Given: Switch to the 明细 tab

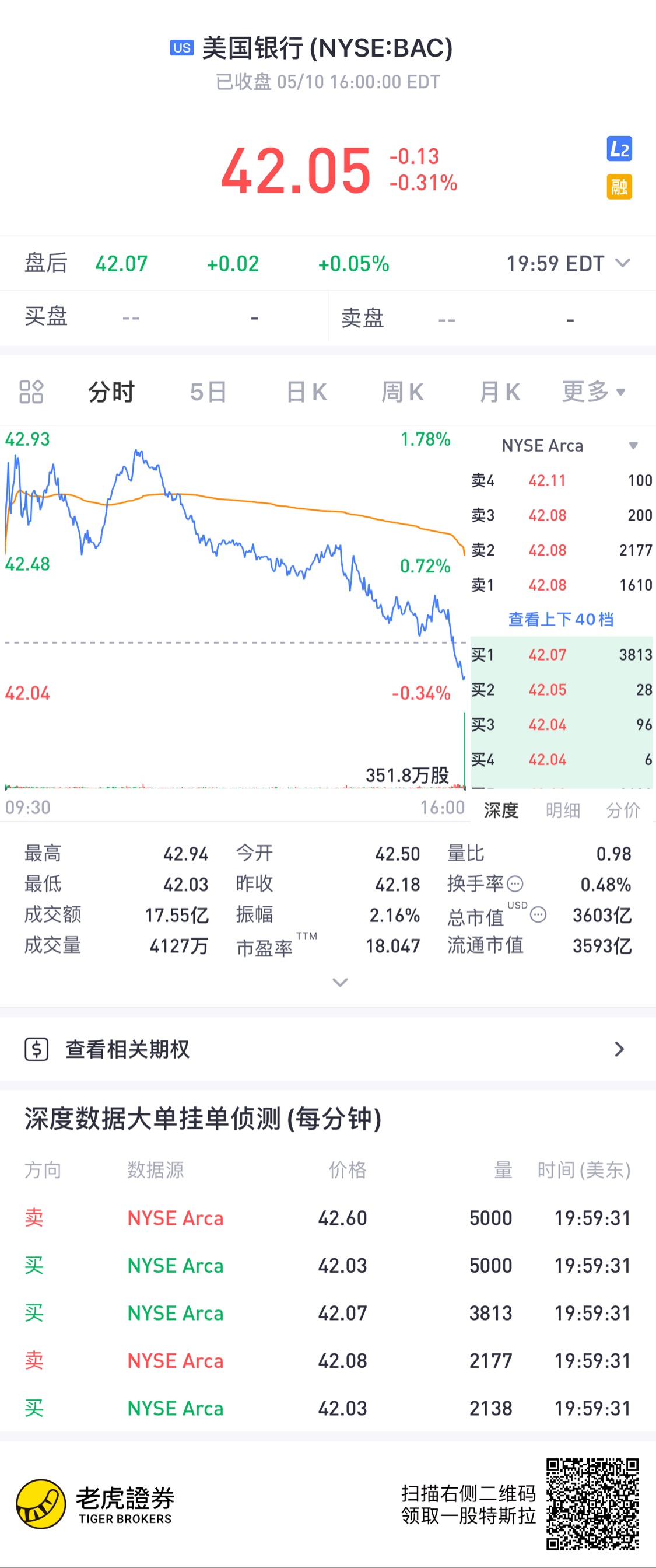Looking at the screenshot, I should tap(562, 810).
